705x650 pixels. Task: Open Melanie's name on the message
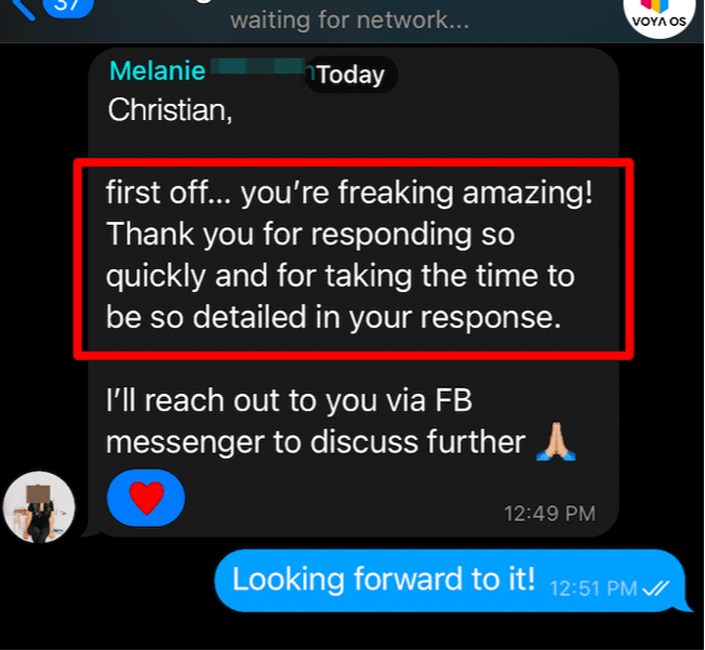(x=157, y=71)
